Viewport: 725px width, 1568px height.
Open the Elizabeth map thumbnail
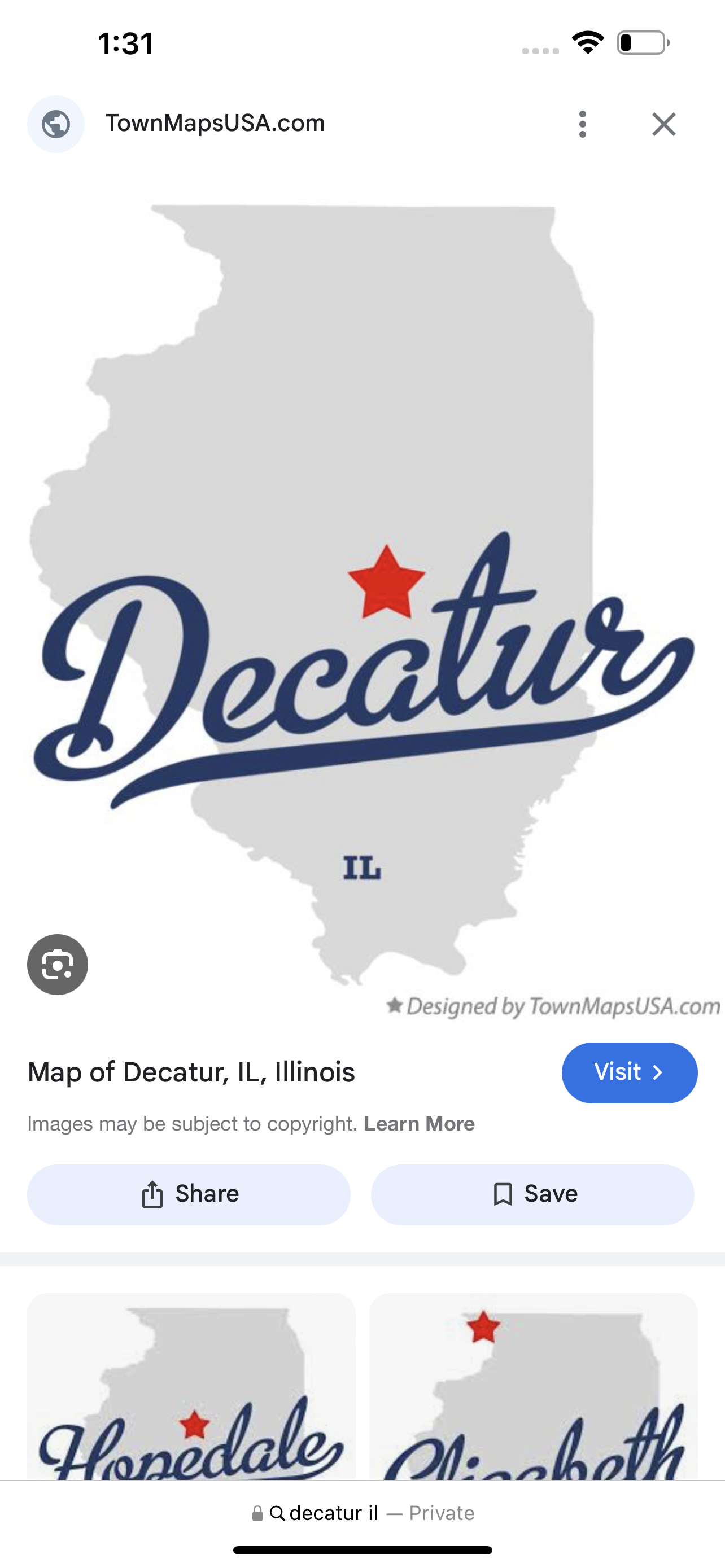coord(533,1387)
